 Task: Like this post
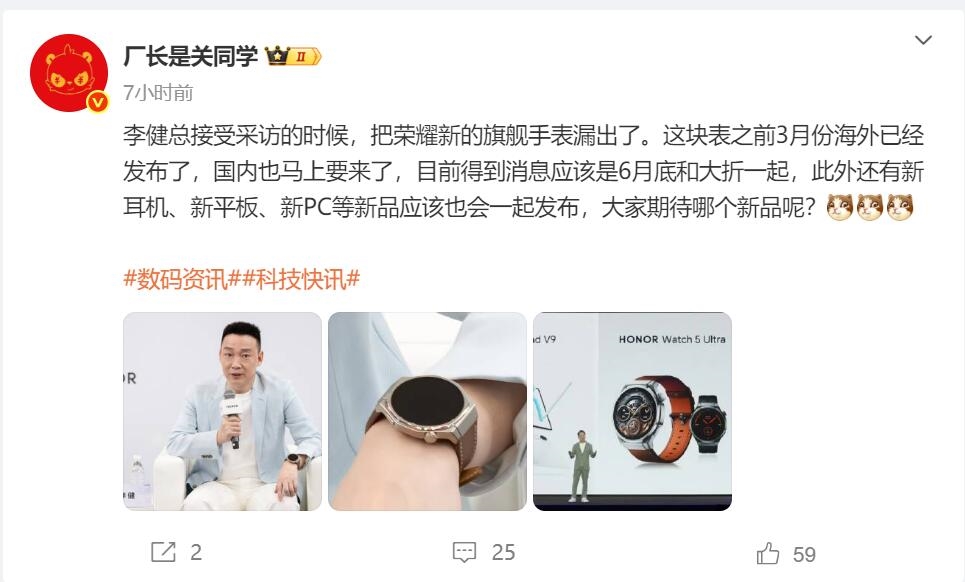point(786,553)
